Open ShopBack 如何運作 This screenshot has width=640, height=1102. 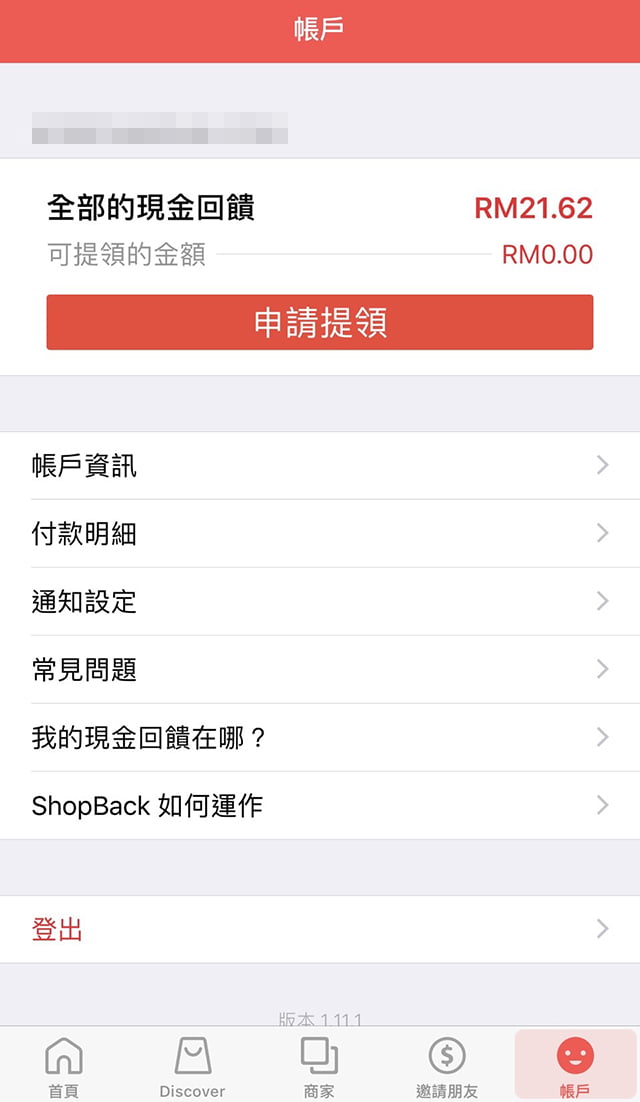point(320,805)
